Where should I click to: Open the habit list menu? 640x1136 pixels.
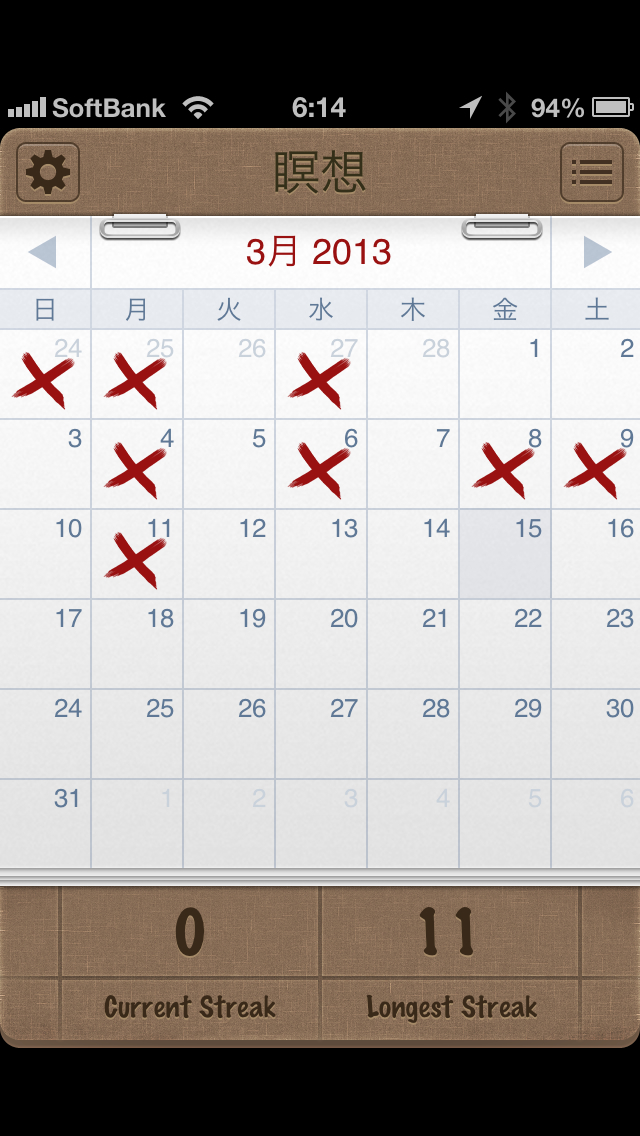591,173
